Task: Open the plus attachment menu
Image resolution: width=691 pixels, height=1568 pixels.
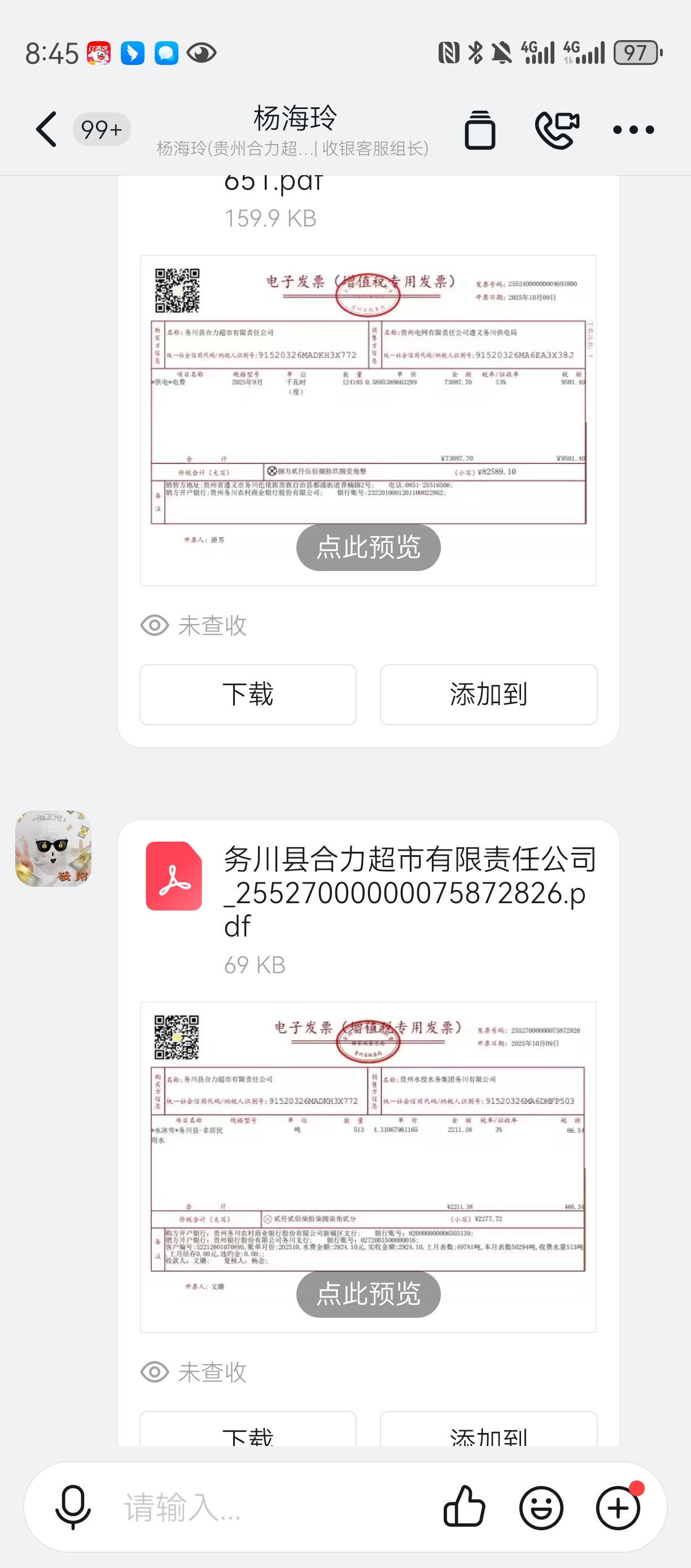Action: 618,1507
